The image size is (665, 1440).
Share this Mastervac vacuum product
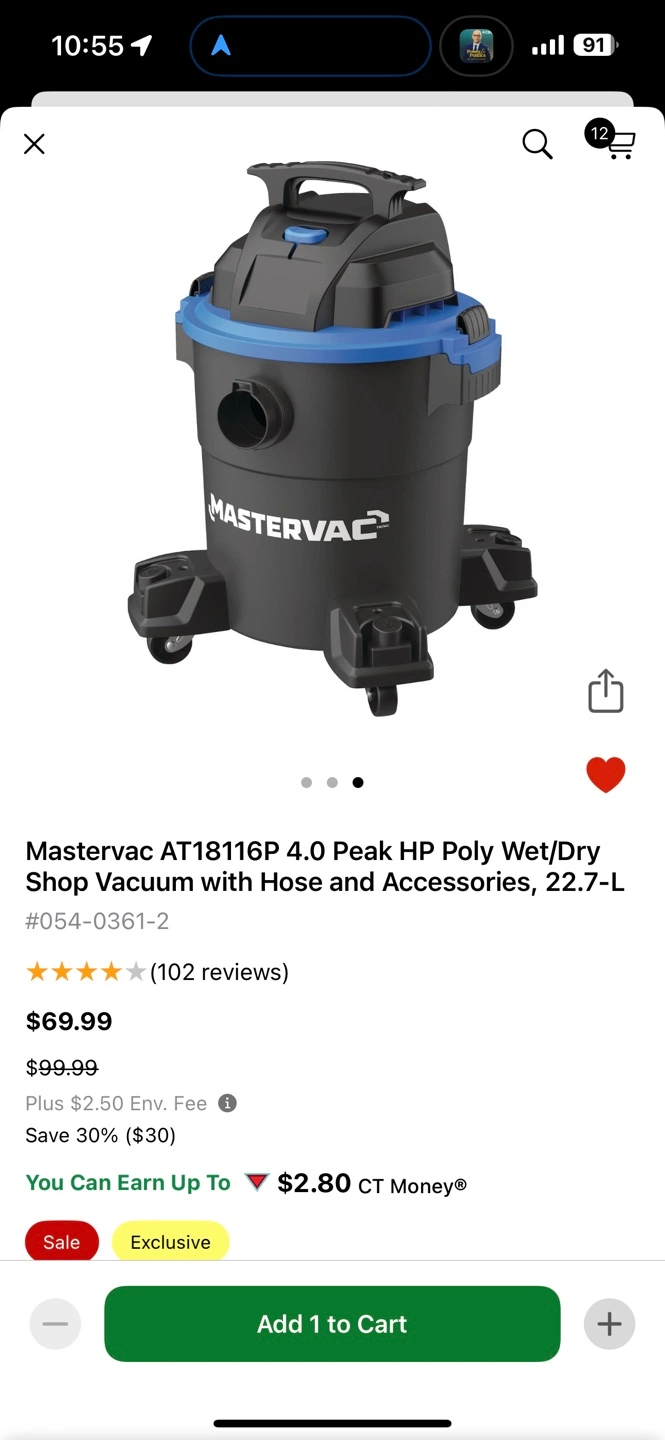point(606,691)
